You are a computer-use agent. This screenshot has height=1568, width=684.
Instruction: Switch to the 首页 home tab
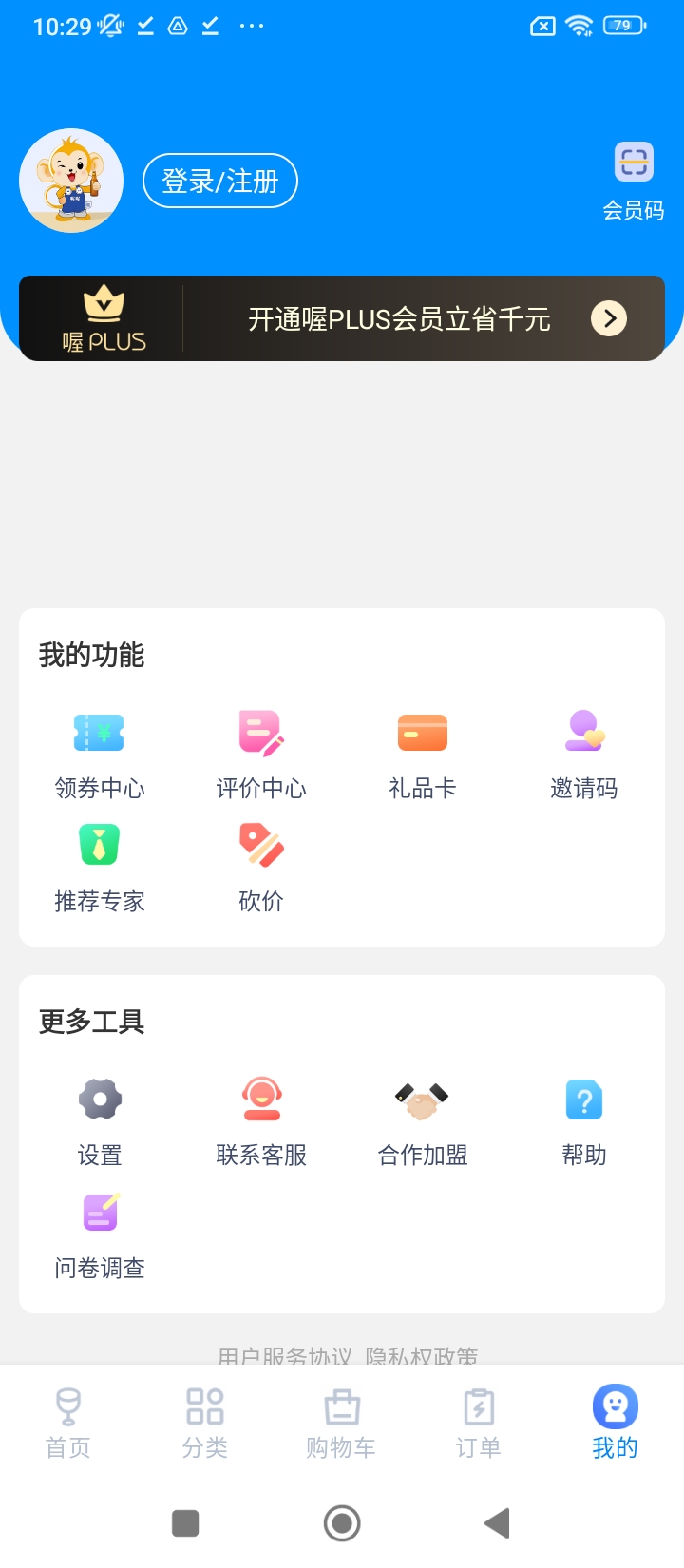[68, 1423]
